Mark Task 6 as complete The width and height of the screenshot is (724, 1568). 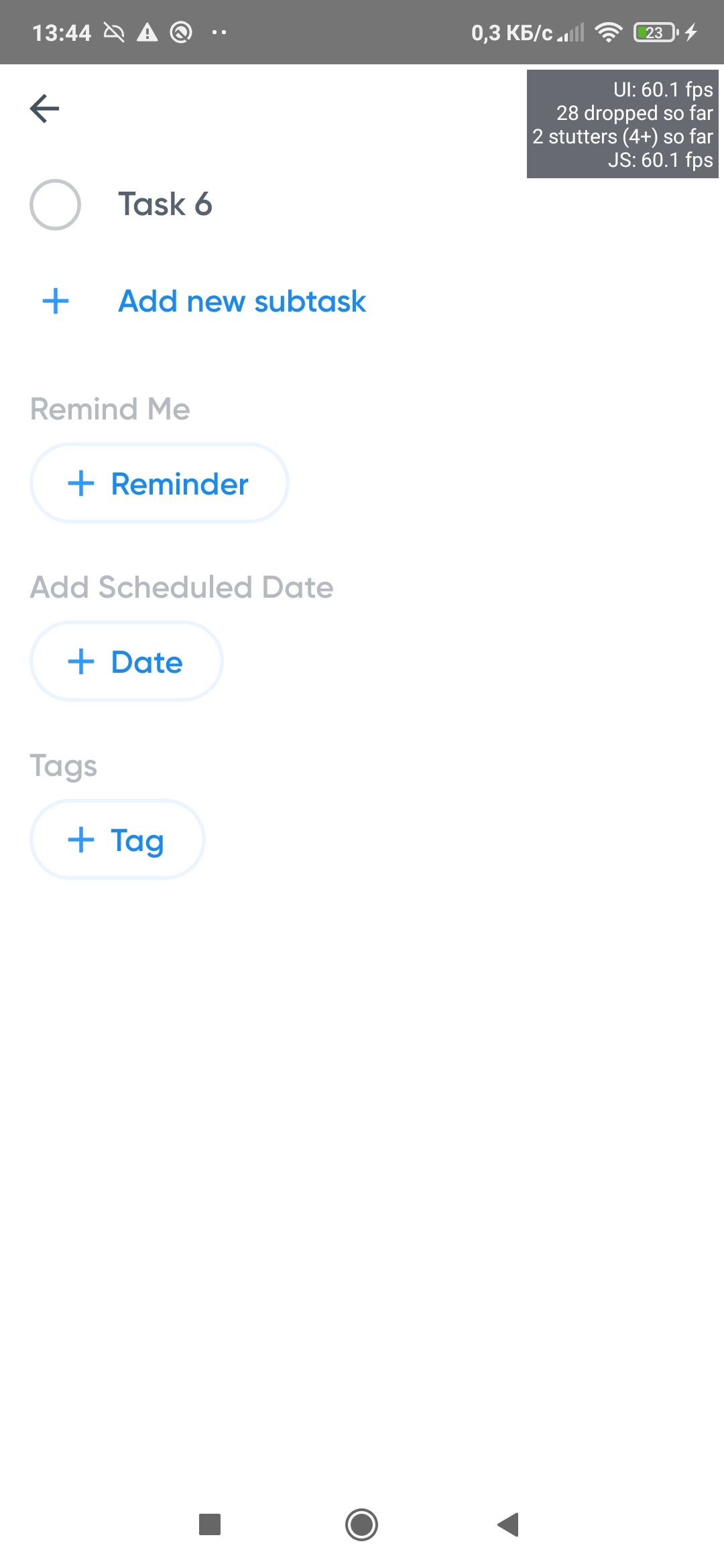point(55,204)
